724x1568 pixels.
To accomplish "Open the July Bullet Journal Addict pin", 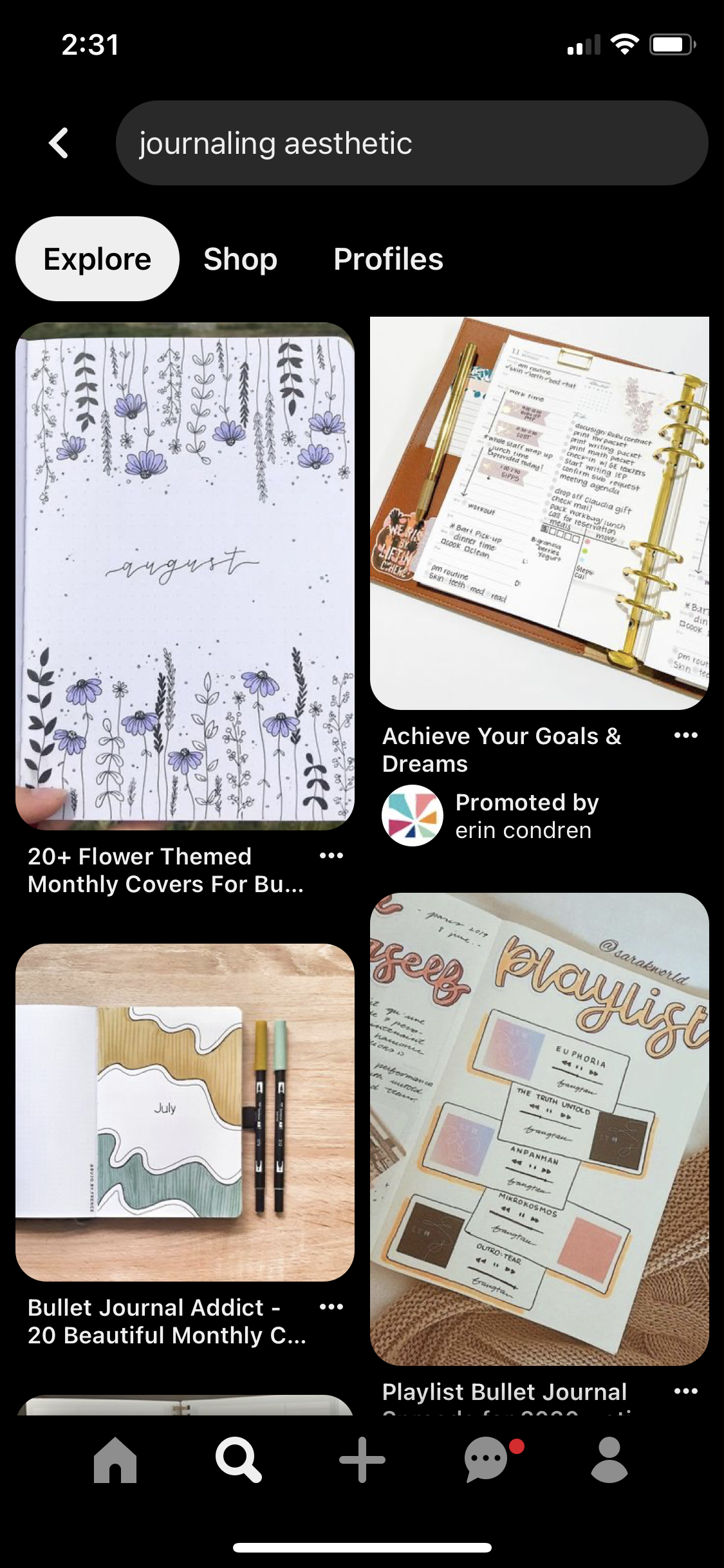I will coord(185,1112).
